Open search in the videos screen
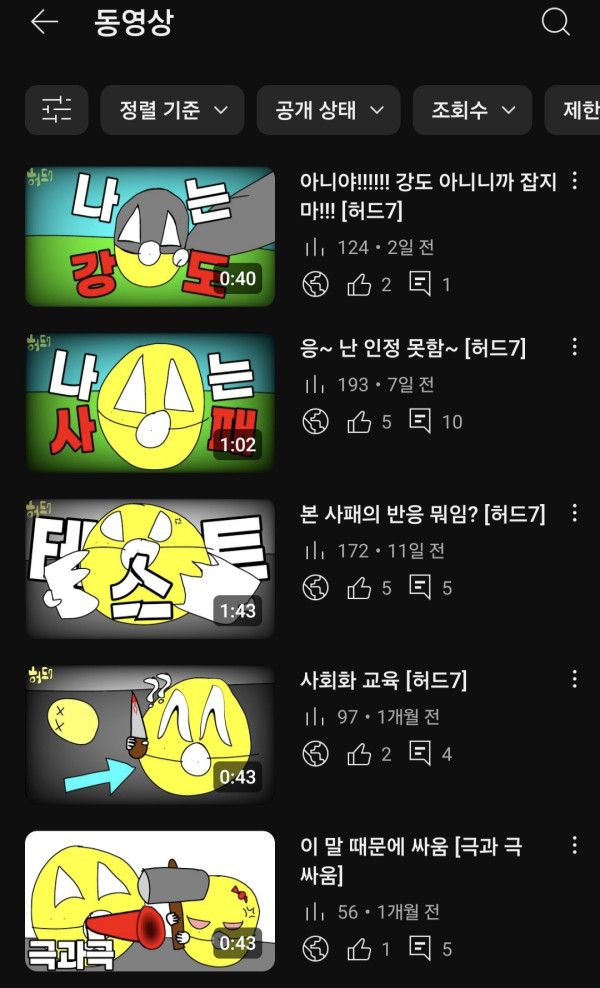Image resolution: width=600 pixels, height=988 pixels. click(555, 23)
